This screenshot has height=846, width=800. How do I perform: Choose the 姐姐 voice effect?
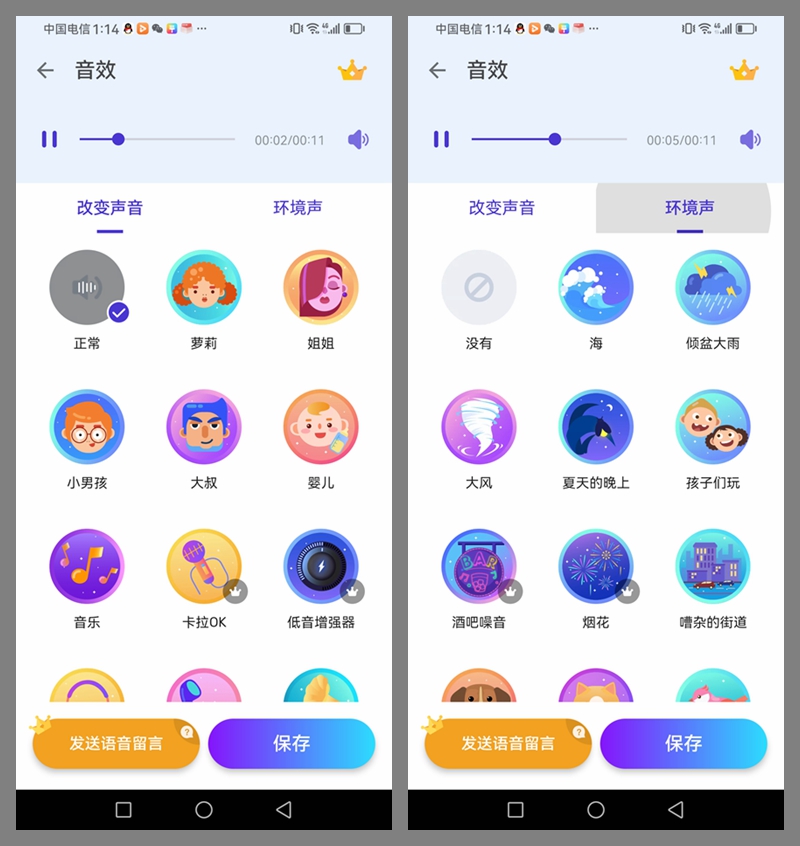coord(321,288)
